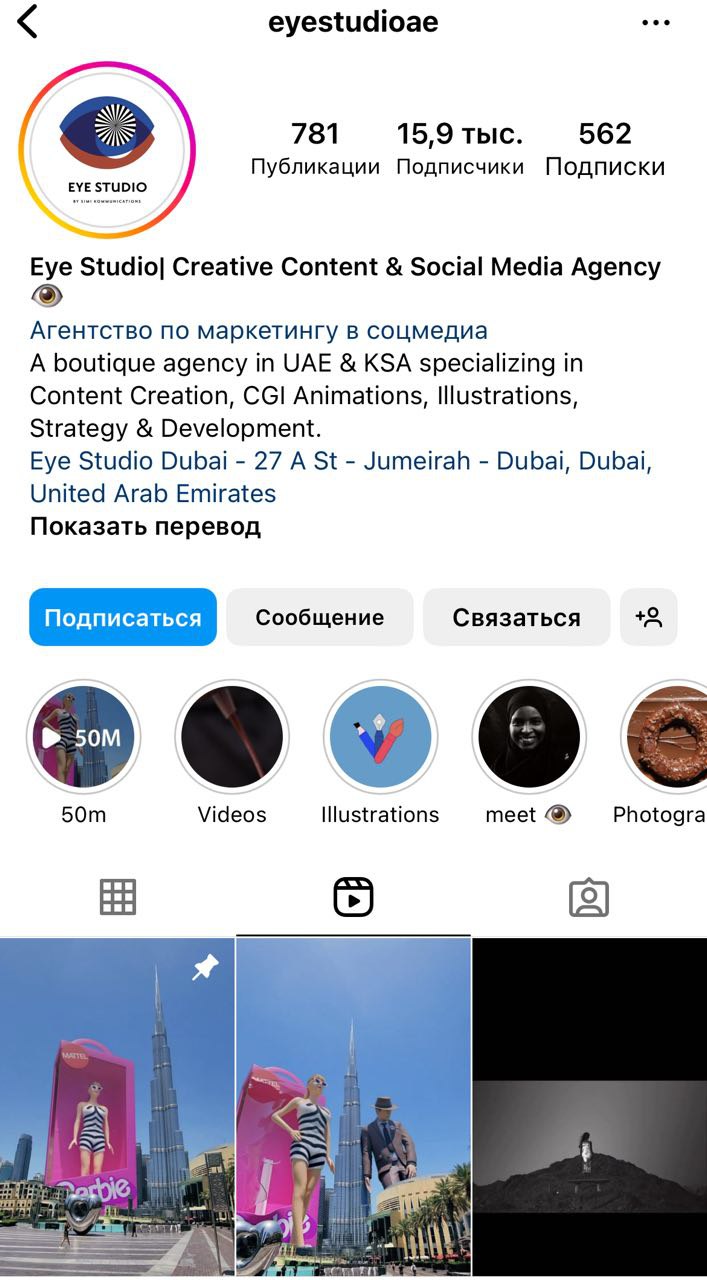Send a message via Сообщение
Image resolution: width=707 pixels, height=1280 pixels.
(319, 617)
